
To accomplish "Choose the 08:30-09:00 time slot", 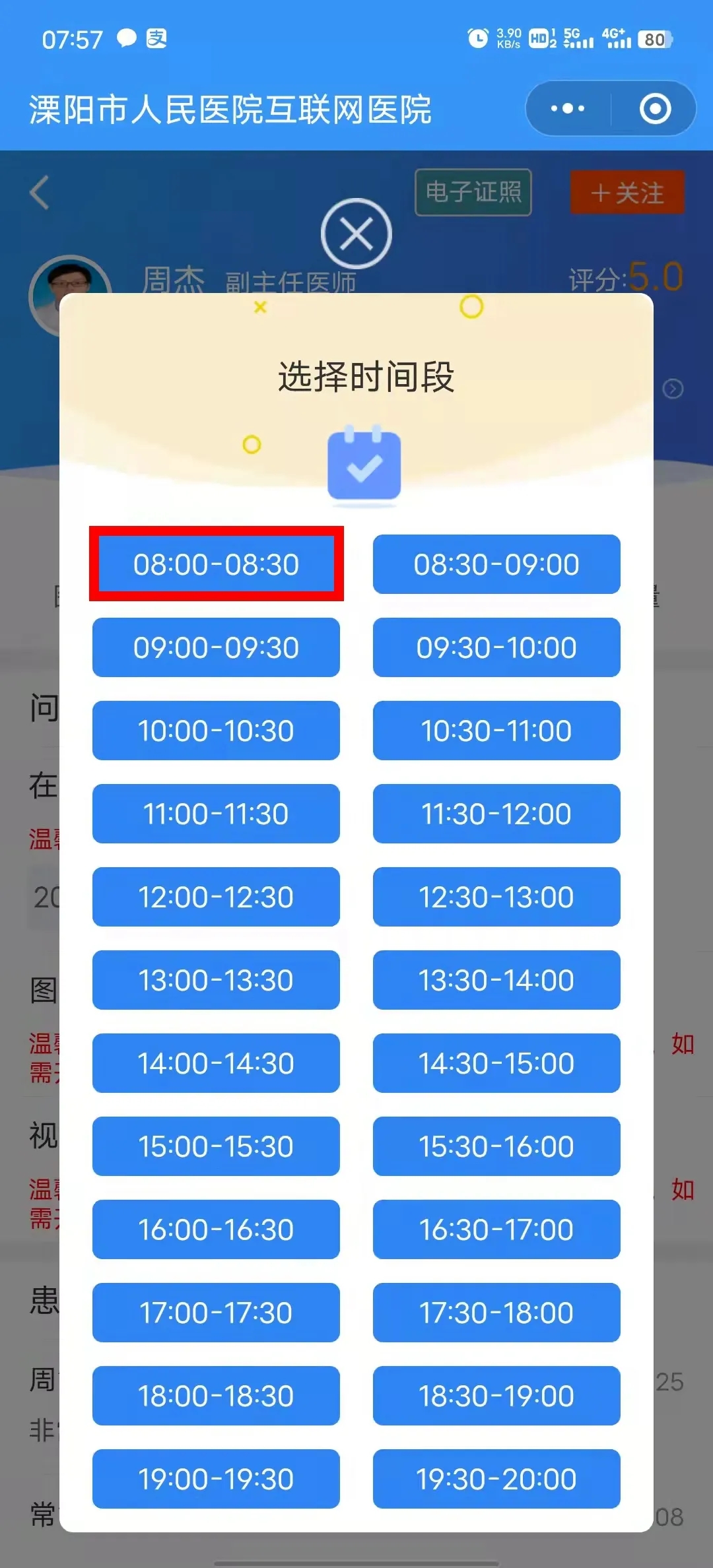I will point(496,564).
